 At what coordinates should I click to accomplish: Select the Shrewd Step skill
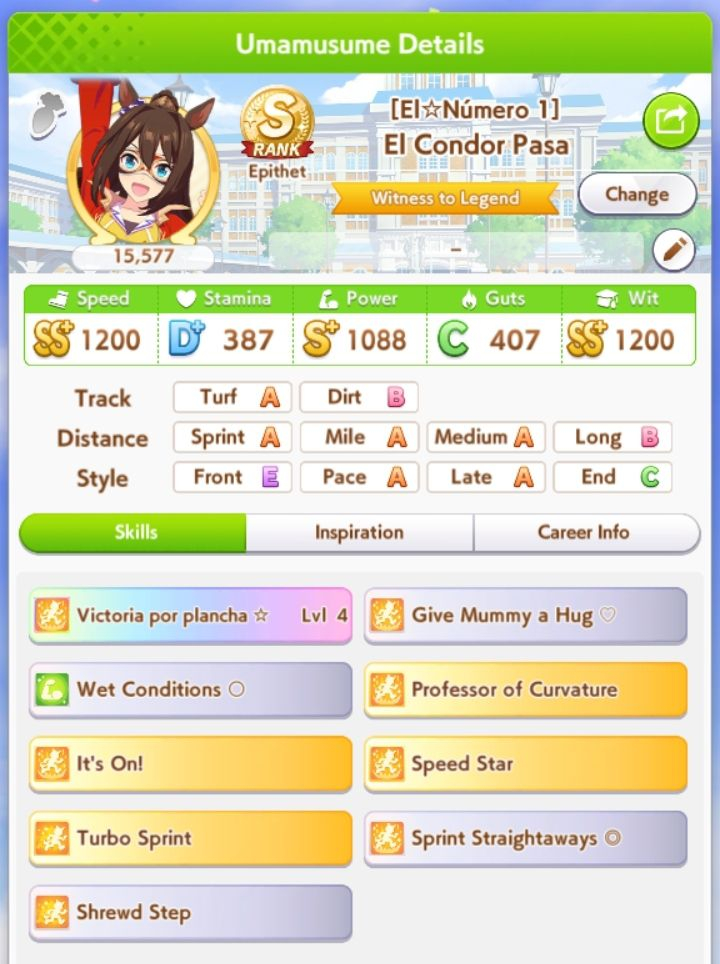click(190, 912)
